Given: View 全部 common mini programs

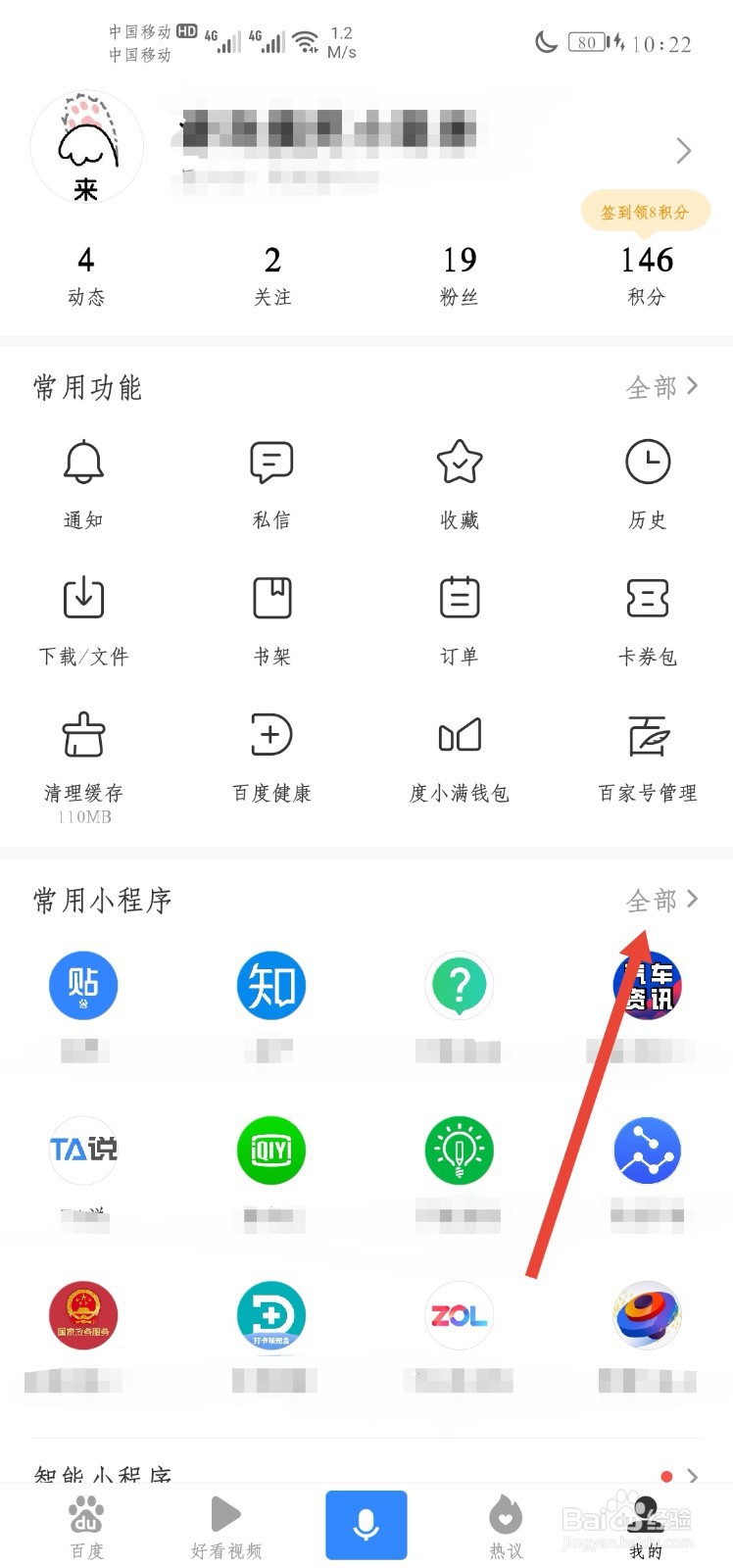Looking at the screenshot, I should 662,901.
